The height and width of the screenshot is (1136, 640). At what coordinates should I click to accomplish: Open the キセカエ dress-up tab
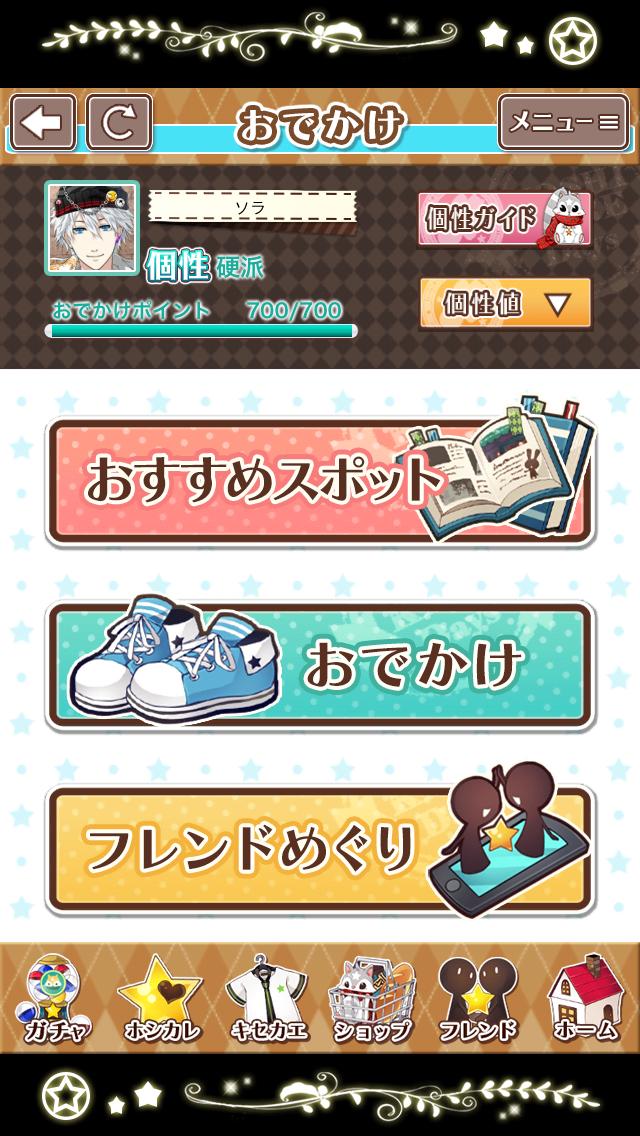tap(265, 998)
